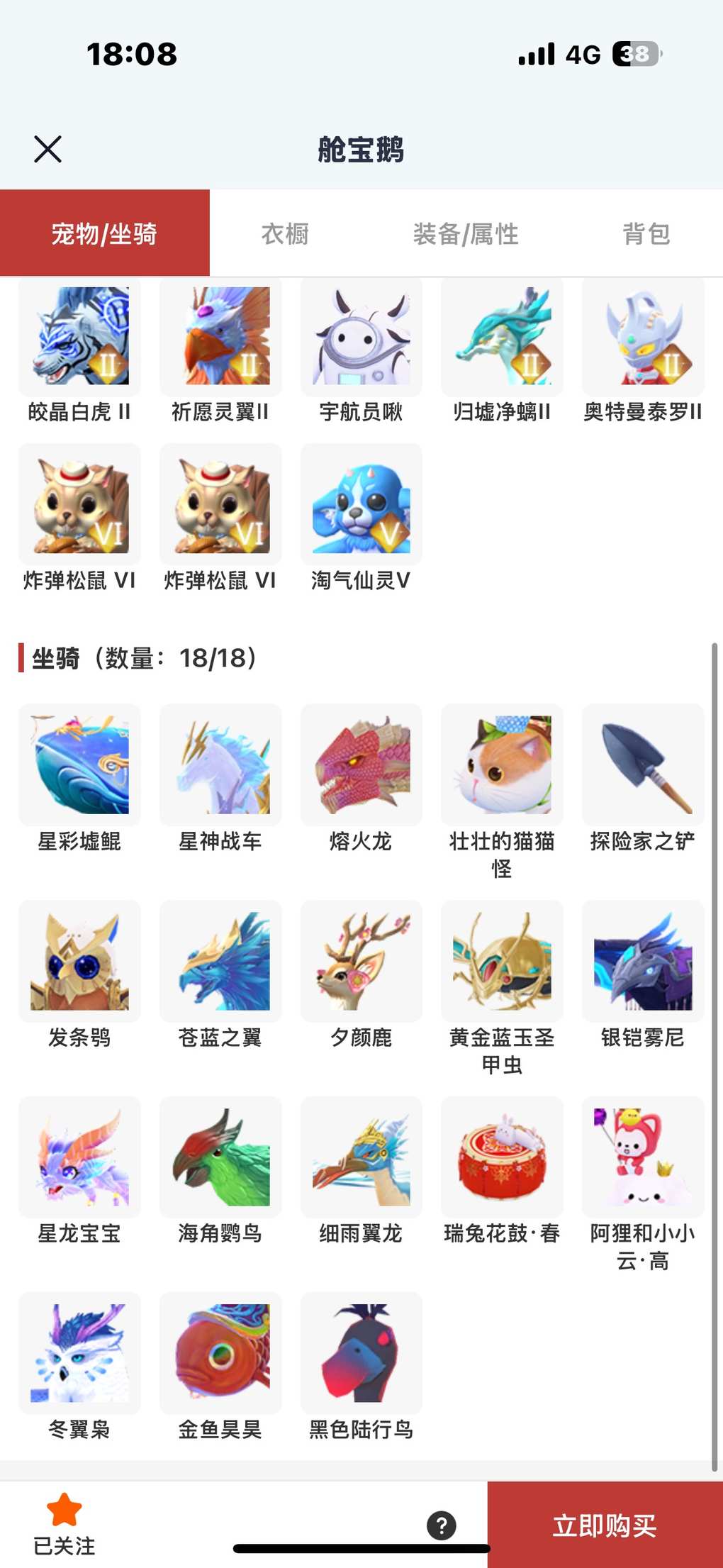Select the 宠物/坐骑 tab
This screenshot has width=723, height=1568.
(104, 233)
